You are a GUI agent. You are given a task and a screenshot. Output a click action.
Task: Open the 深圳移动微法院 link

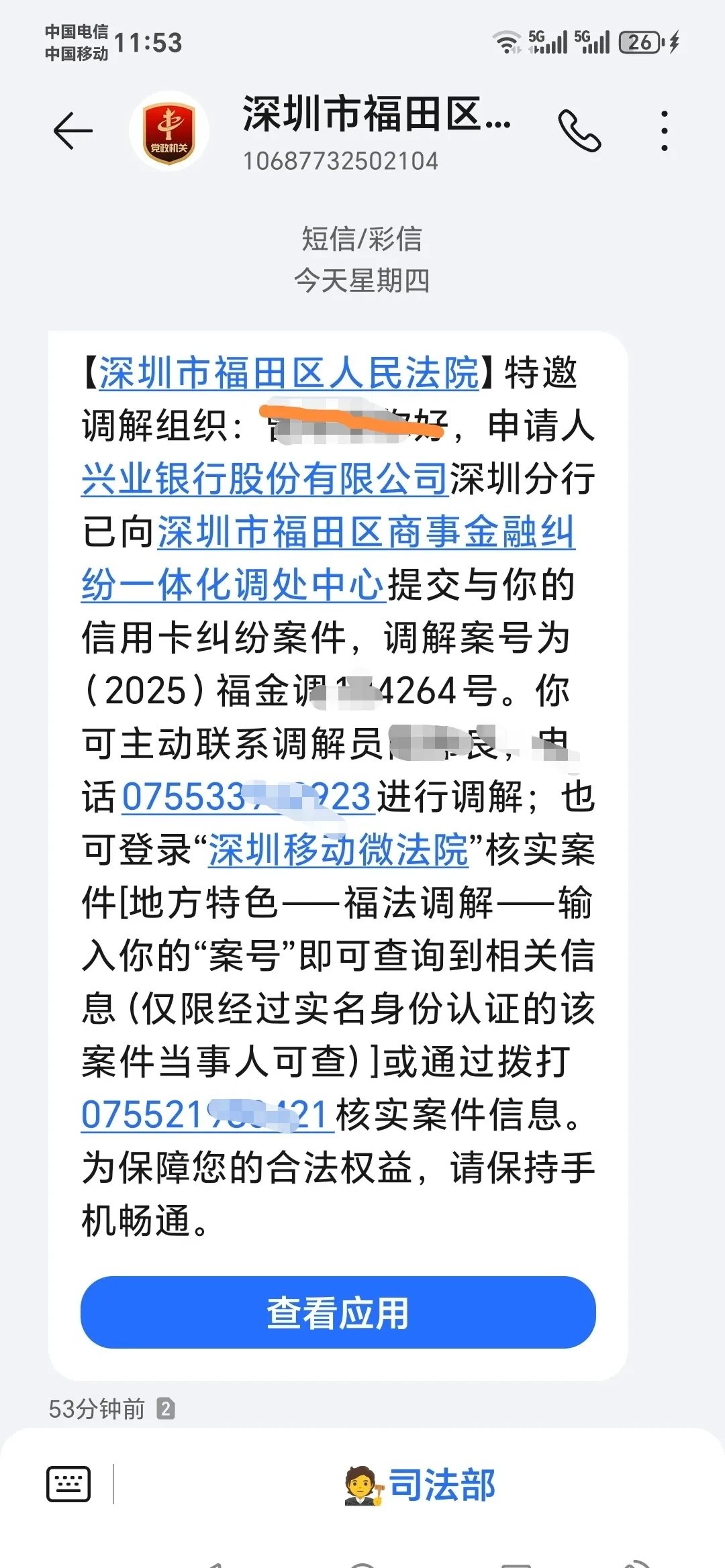click(338, 850)
